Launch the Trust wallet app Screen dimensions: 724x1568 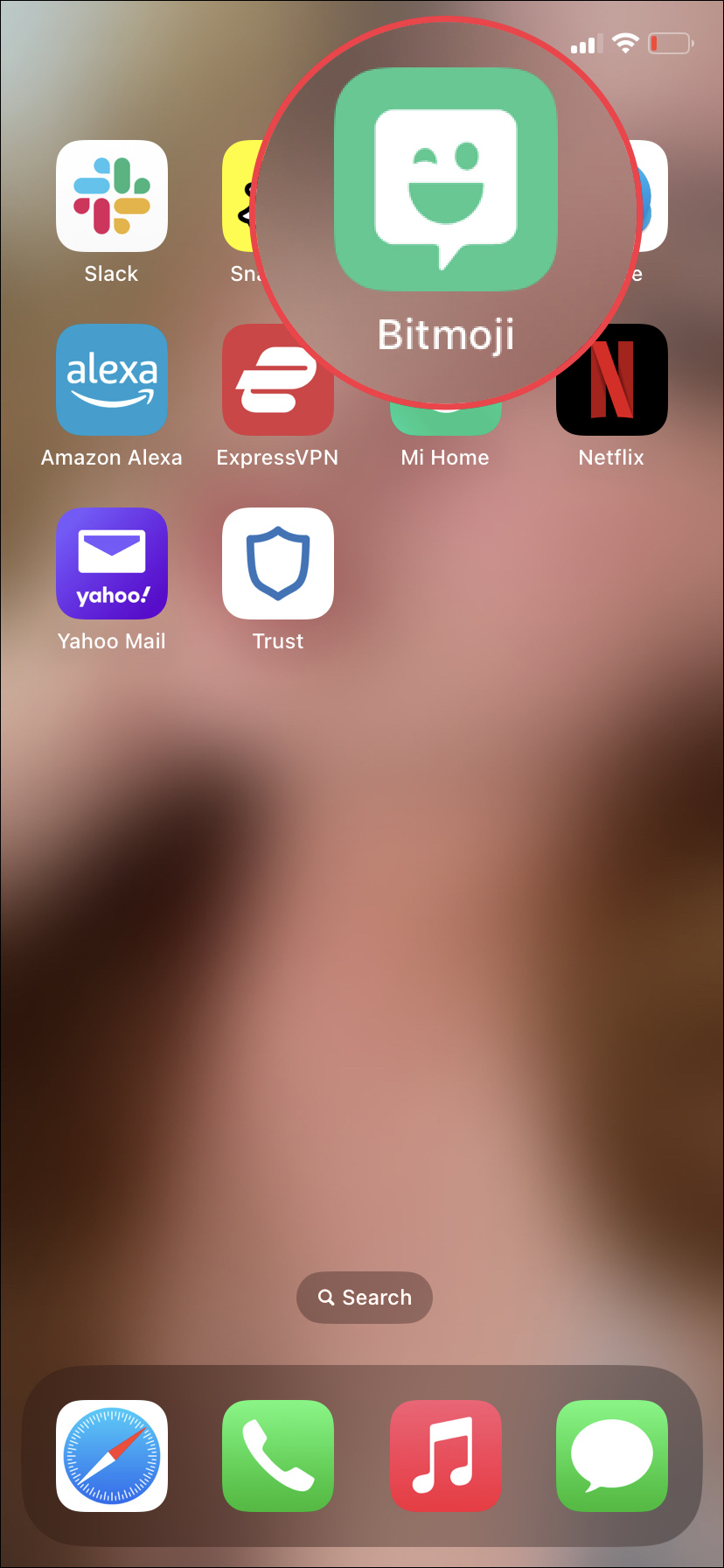[x=278, y=563]
